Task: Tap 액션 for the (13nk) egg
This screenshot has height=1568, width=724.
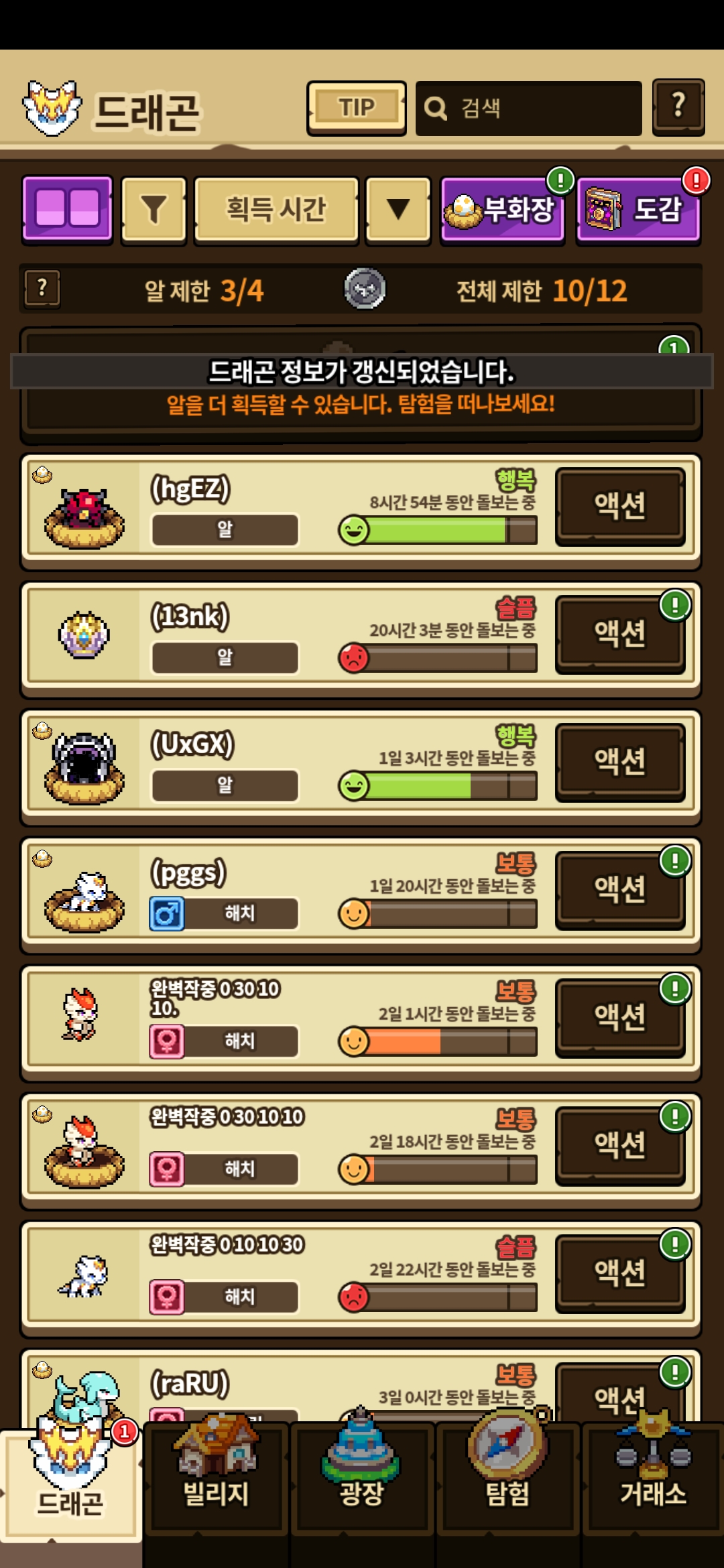Action: pos(619,634)
